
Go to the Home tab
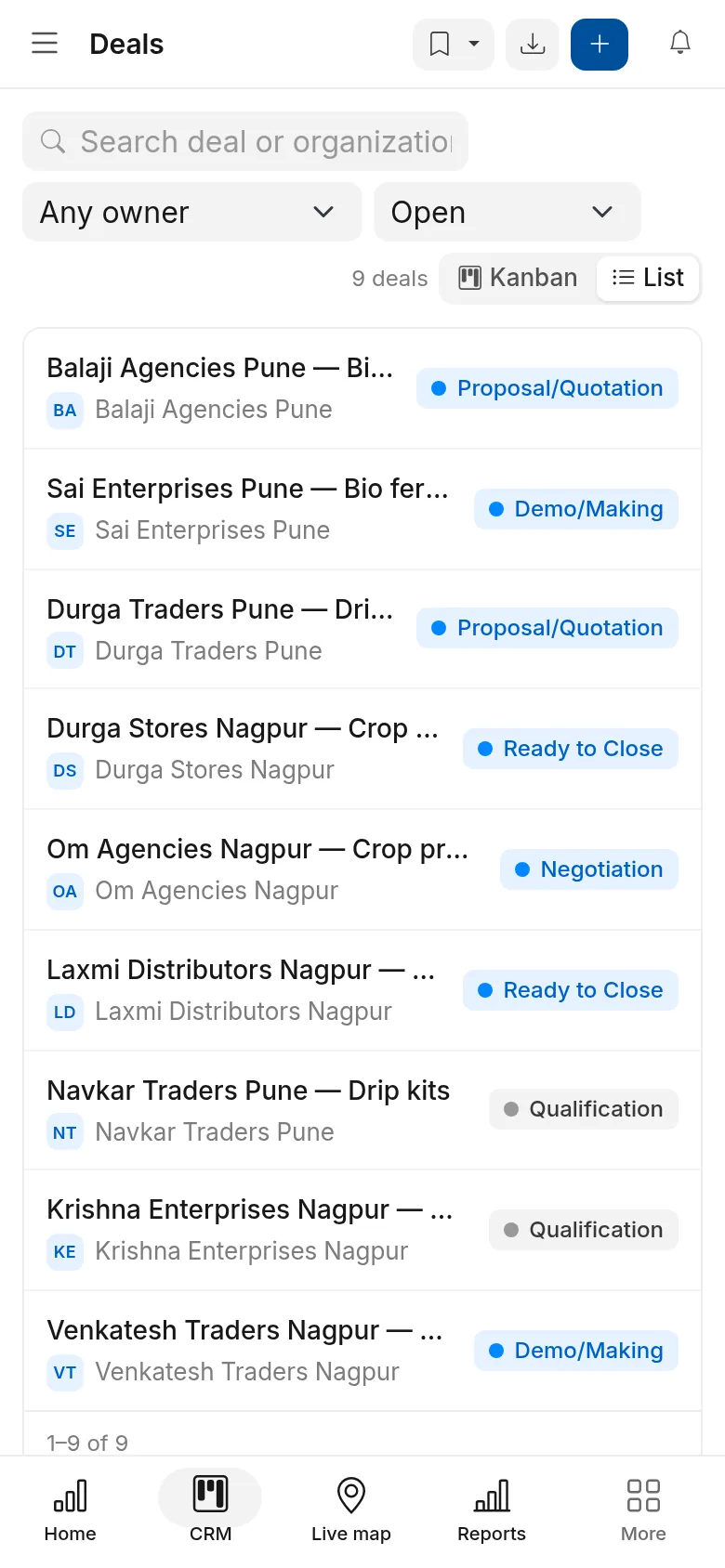point(71,1510)
